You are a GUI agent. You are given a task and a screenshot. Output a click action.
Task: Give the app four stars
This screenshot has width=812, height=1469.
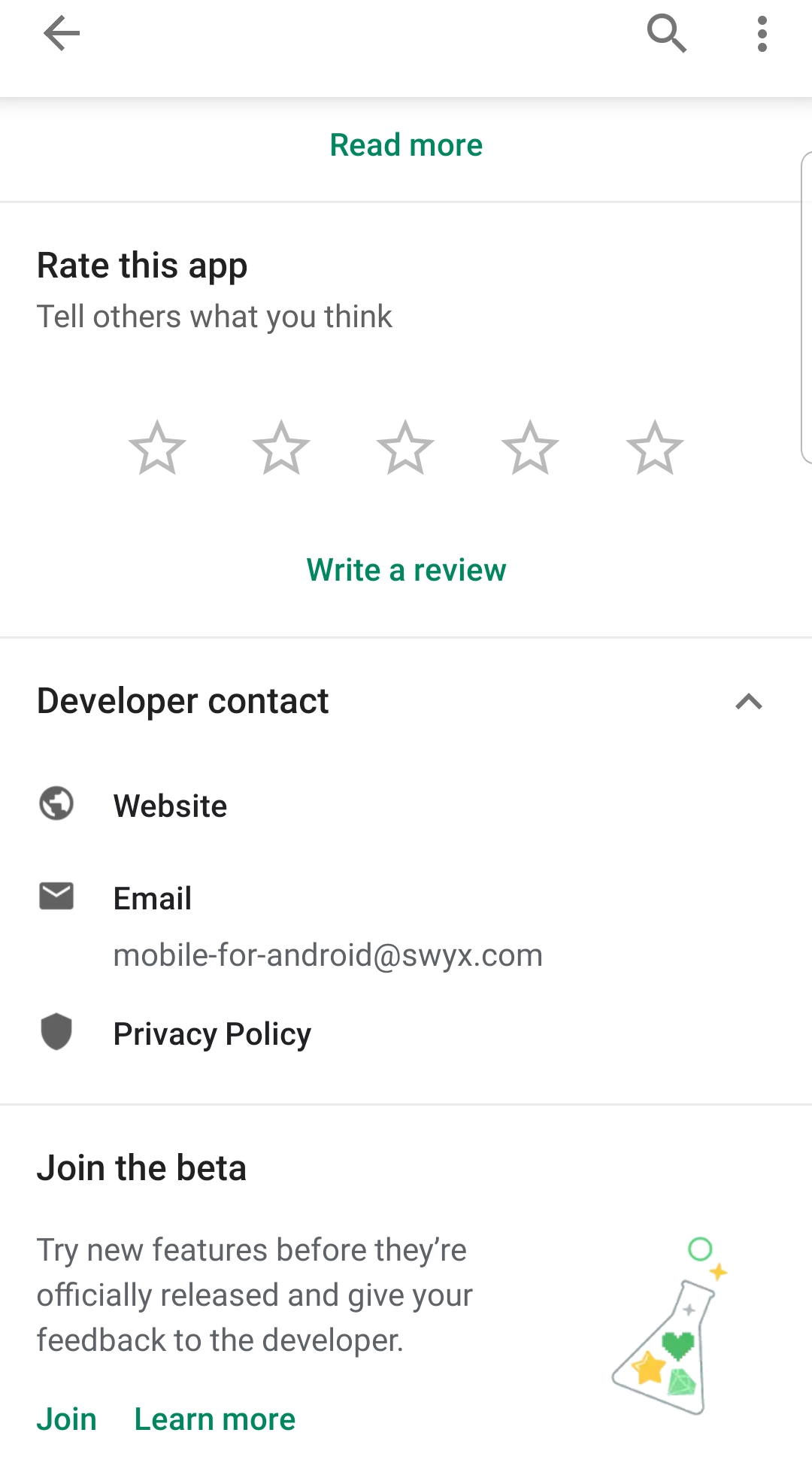pos(530,448)
